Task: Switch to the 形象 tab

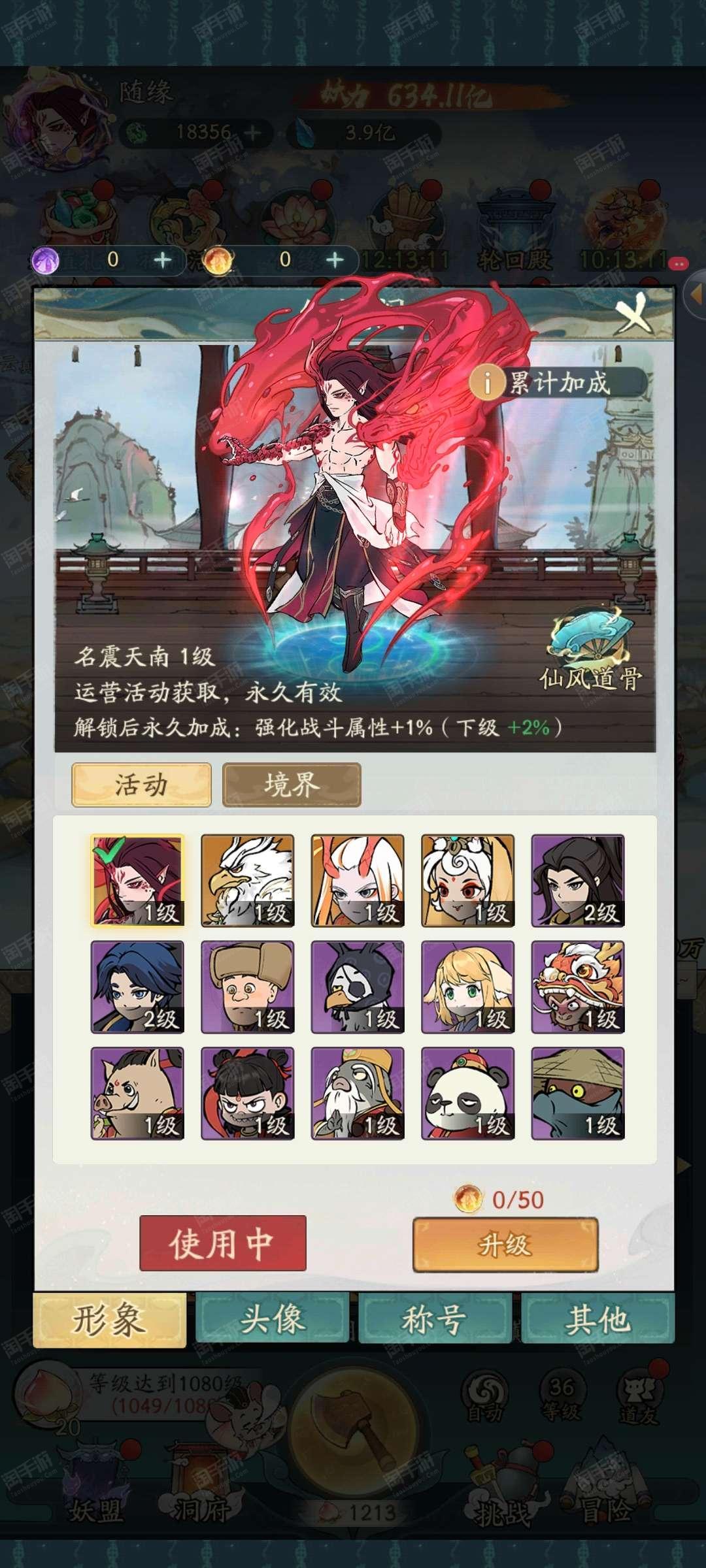Action: pos(109,1320)
